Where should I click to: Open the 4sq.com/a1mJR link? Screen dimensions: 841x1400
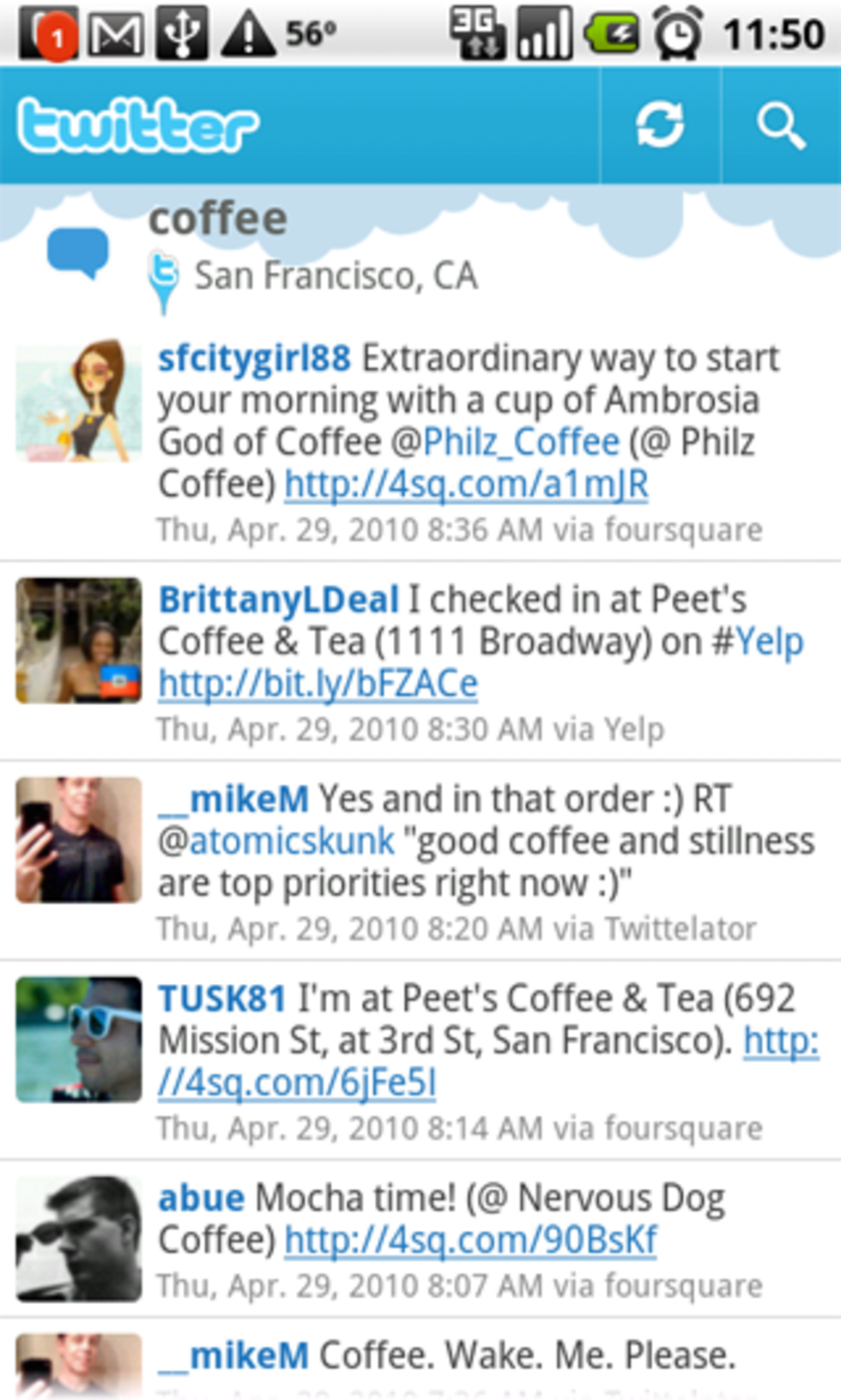point(466,485)
